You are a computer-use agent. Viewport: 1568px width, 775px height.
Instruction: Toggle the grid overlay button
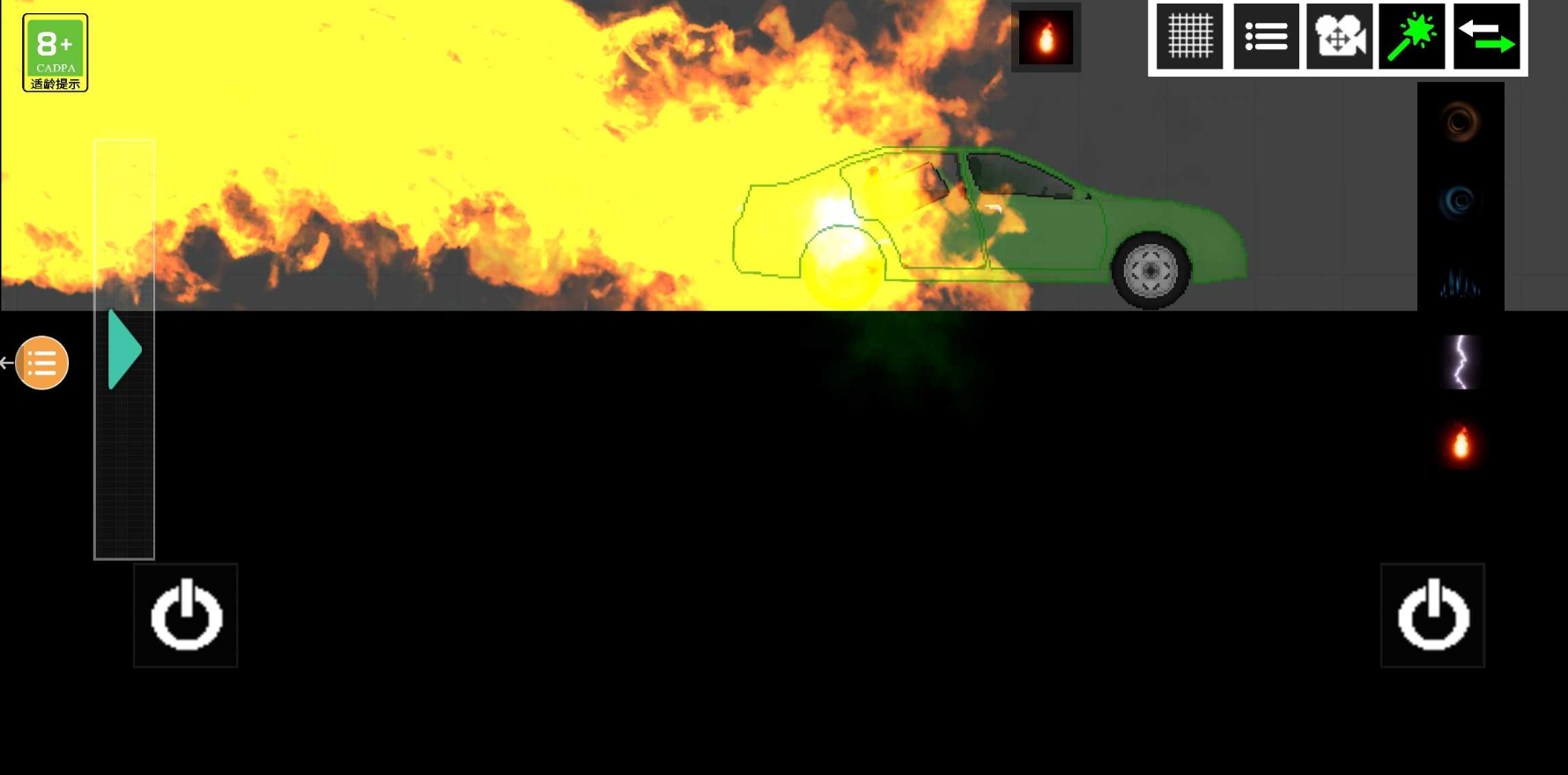click(x=1189, y=37)
